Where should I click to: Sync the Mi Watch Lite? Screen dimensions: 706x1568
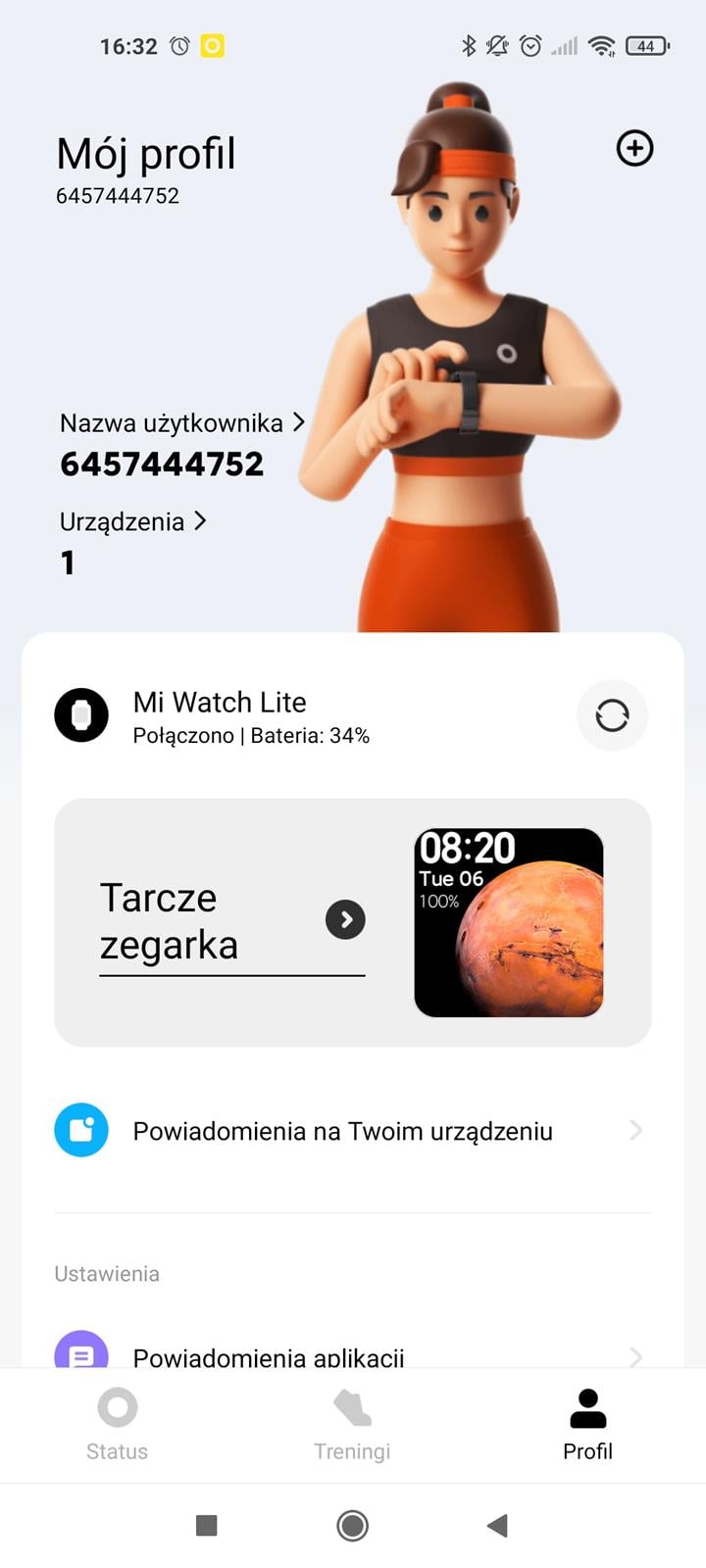(x=612, y=715)
